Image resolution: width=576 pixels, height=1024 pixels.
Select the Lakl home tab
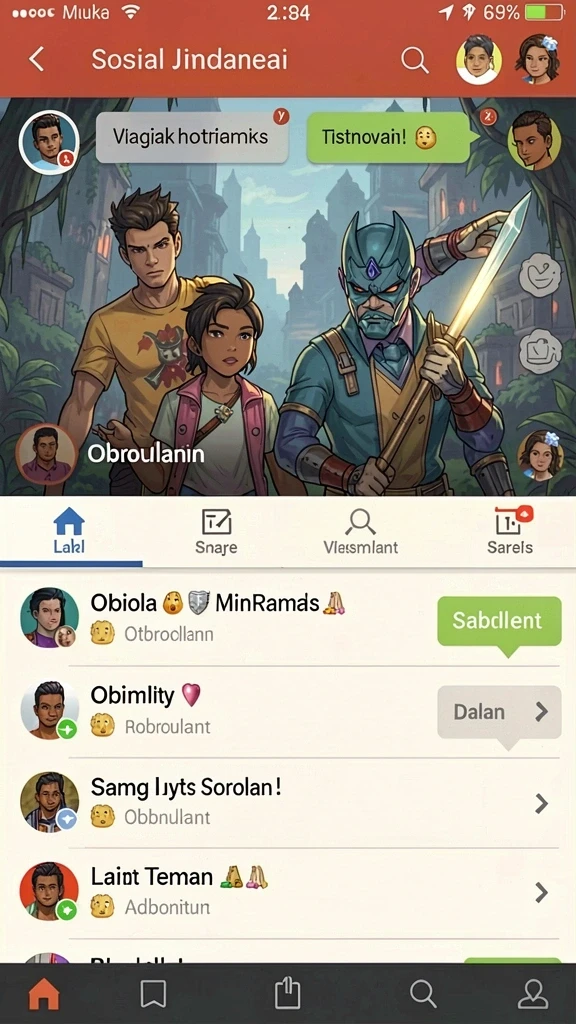[x=69, y=532]
